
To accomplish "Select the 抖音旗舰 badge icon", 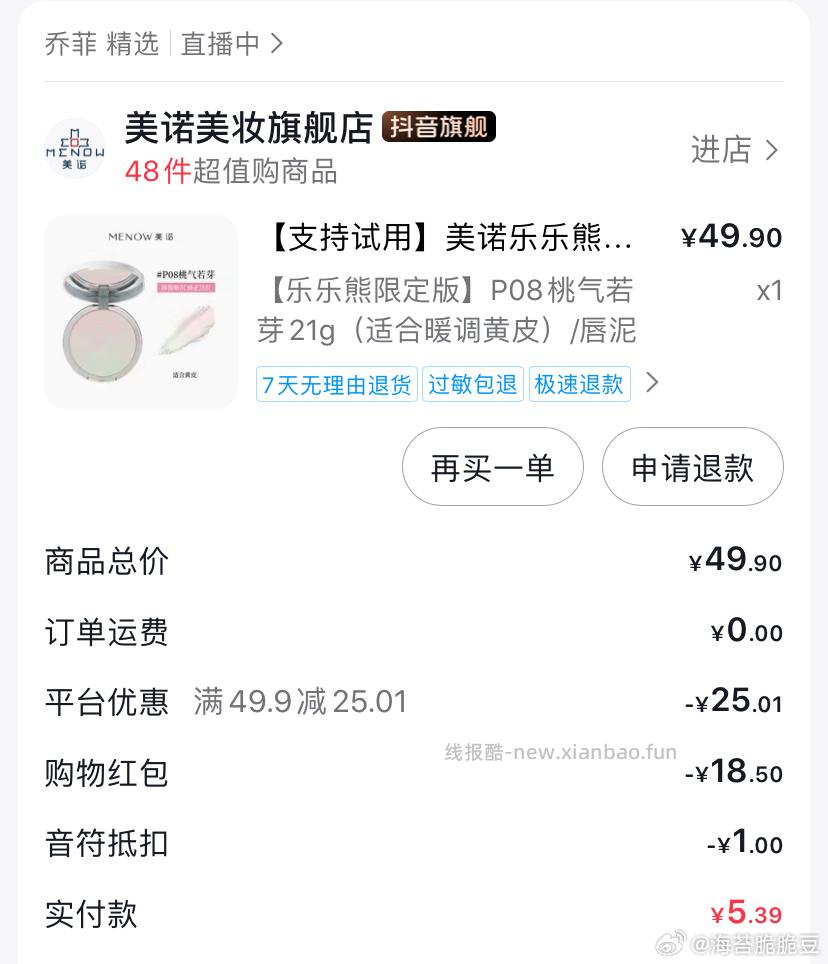I will (437, 127).
